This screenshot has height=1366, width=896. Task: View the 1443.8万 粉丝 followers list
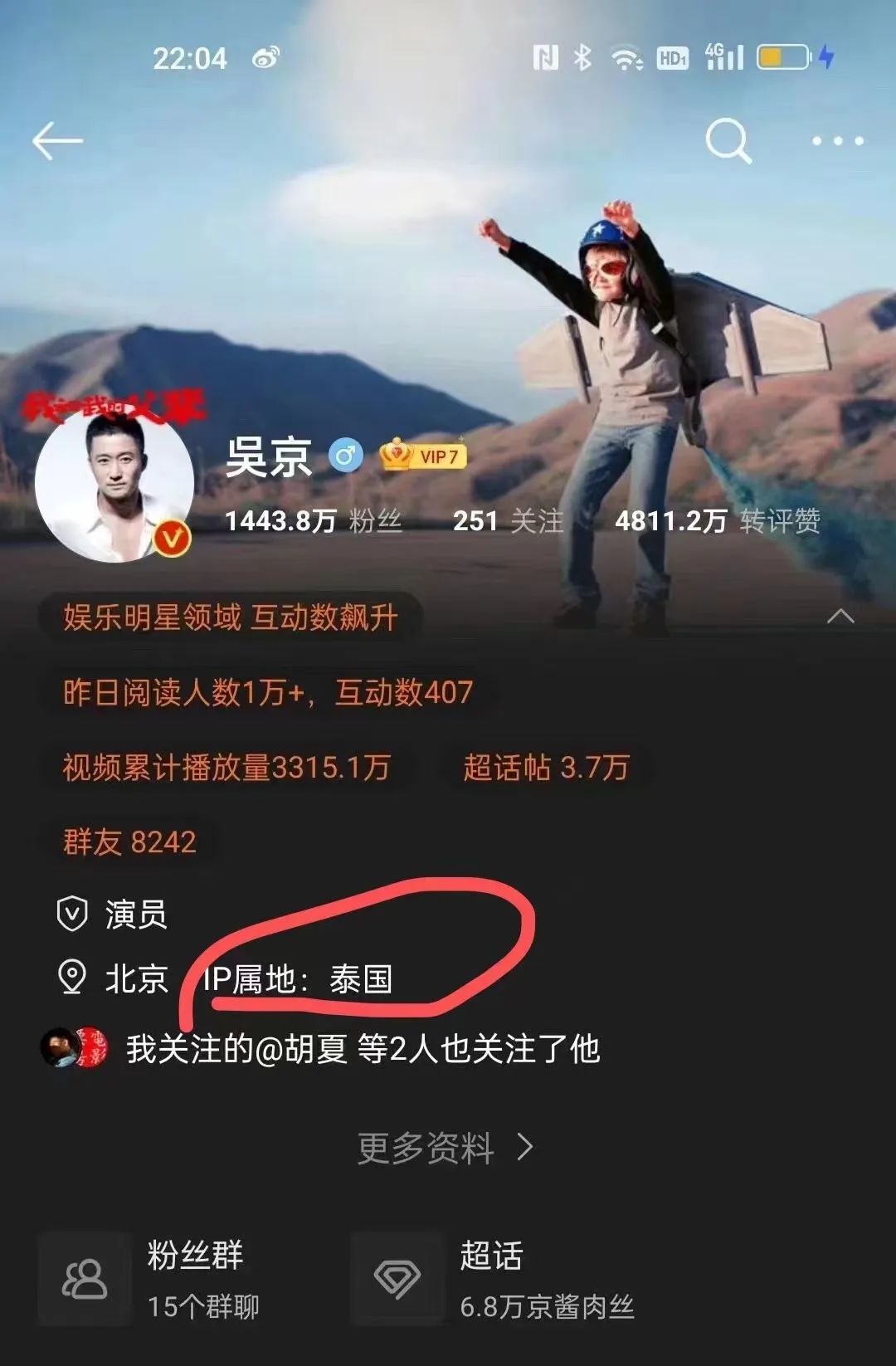314,521
